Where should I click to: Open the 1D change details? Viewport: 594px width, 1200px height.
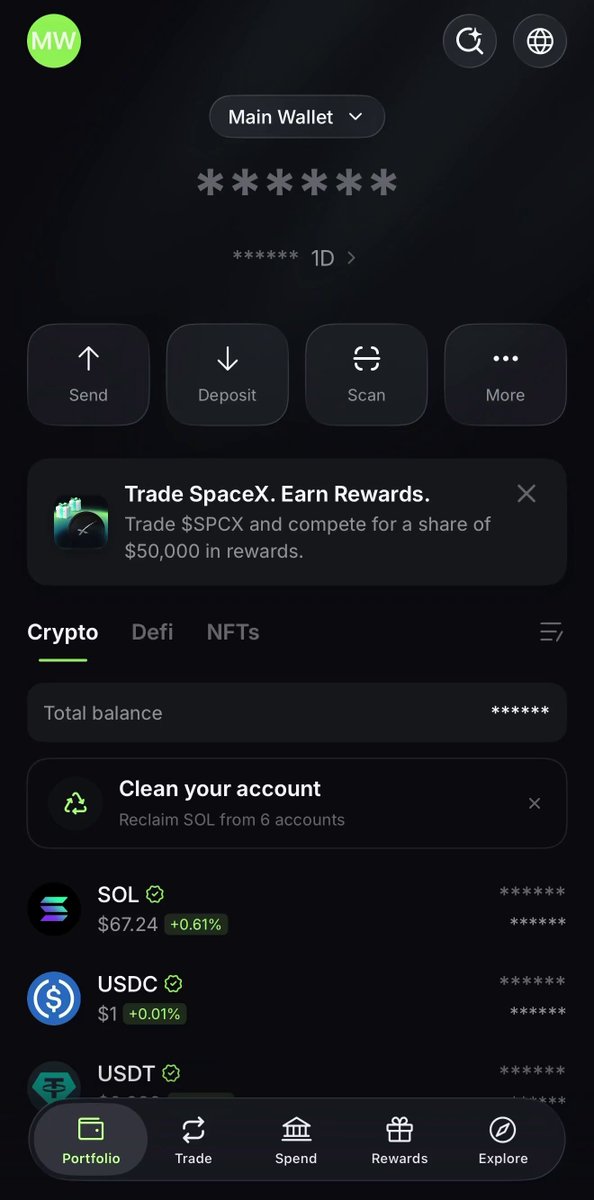click(x=295, y=258)
